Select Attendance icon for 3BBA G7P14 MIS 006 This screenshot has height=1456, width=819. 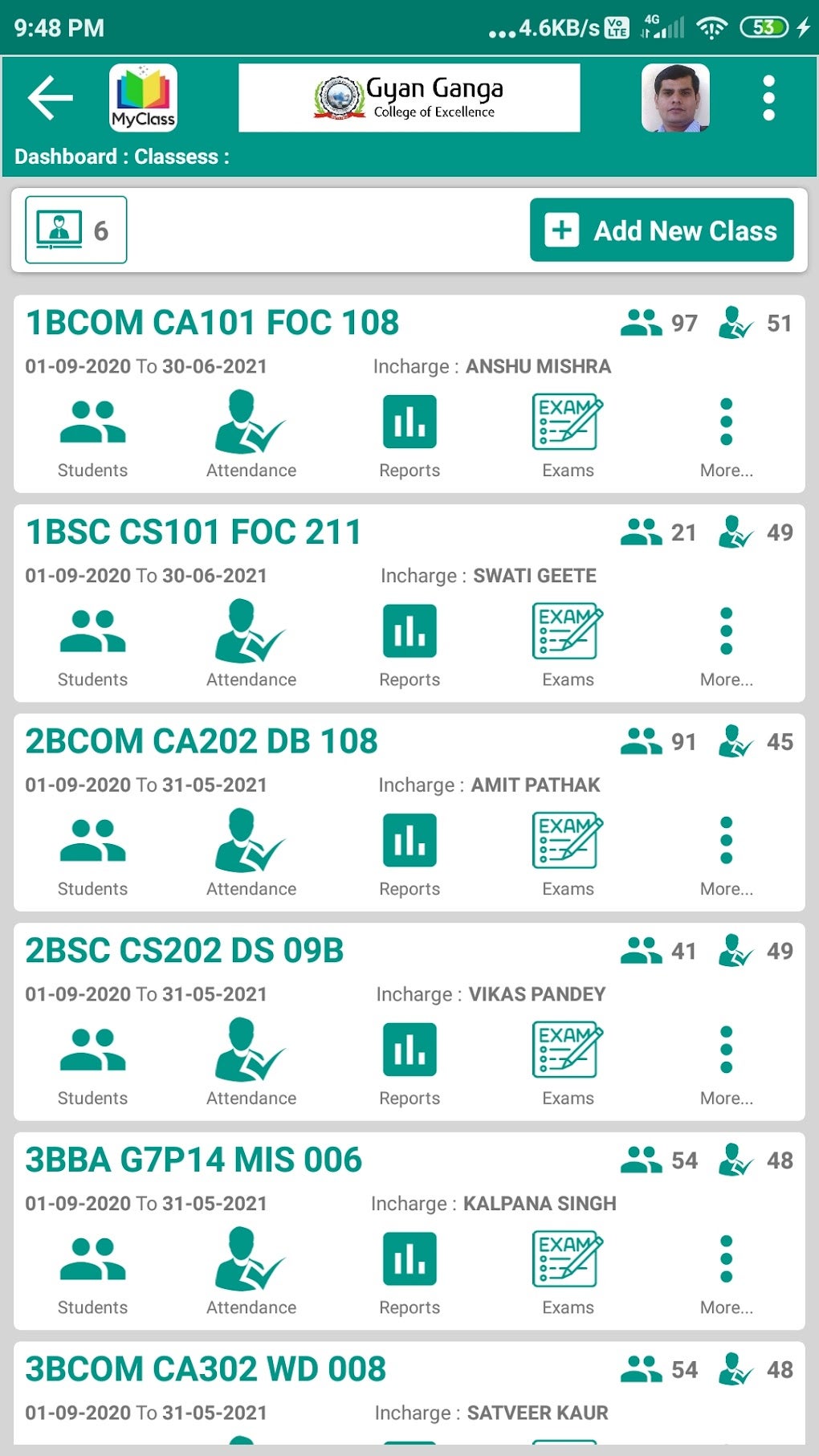click(x=250, y=1258)
